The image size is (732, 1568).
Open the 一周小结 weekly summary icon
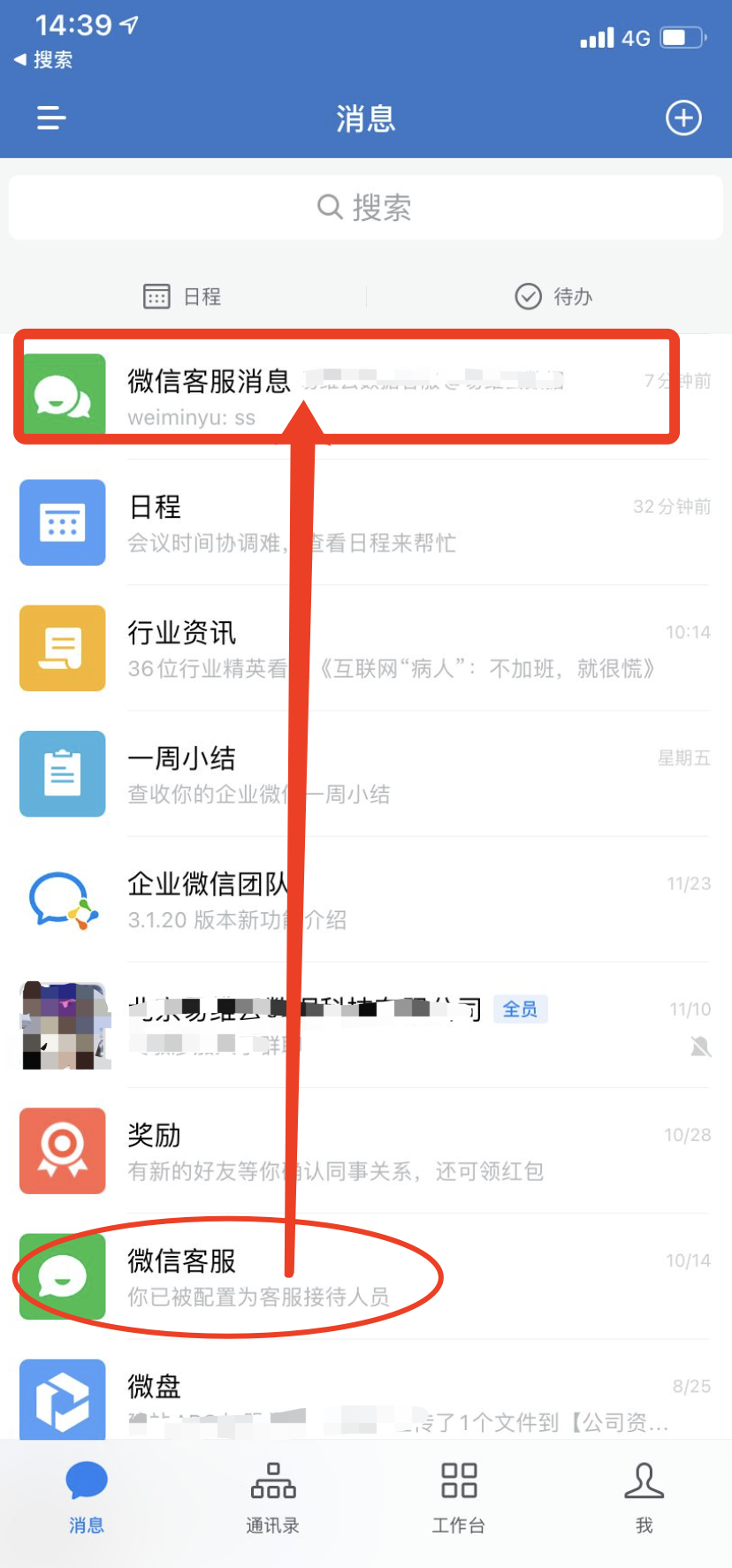62,774
